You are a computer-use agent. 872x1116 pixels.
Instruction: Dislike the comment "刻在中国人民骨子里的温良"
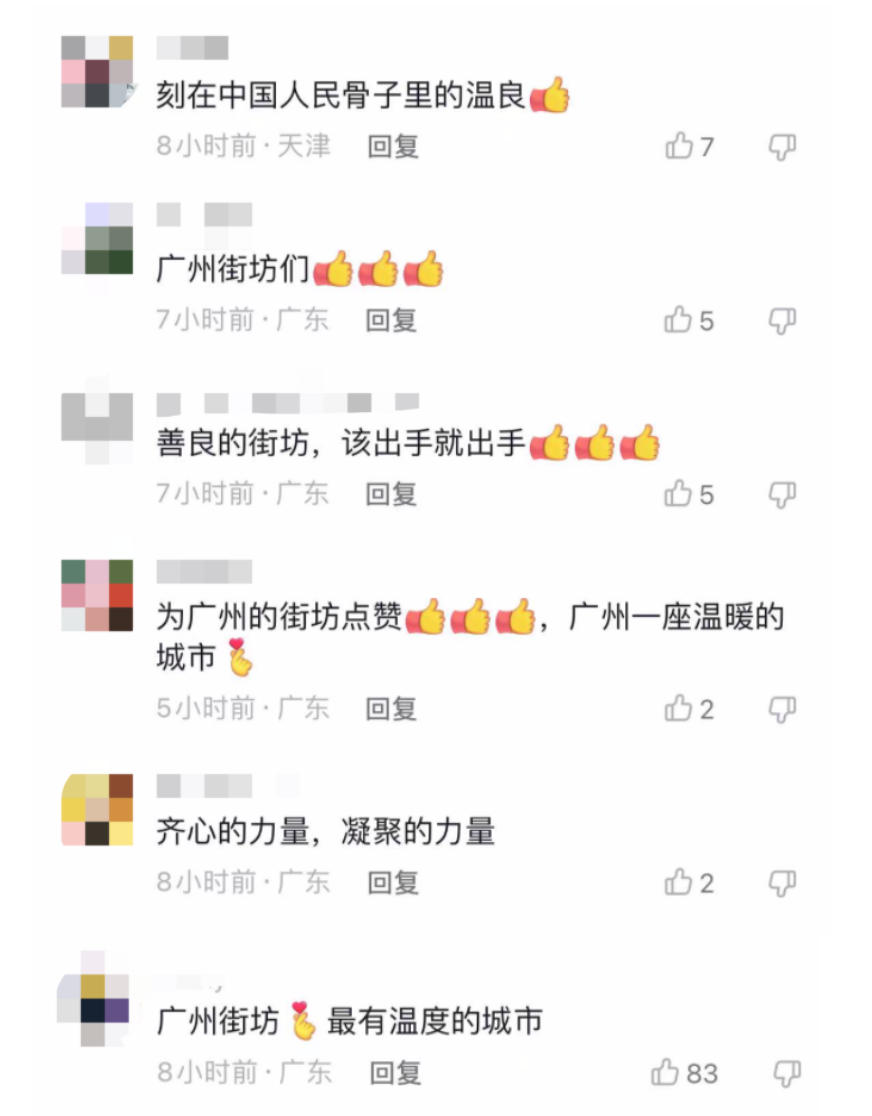click(782, 148)
